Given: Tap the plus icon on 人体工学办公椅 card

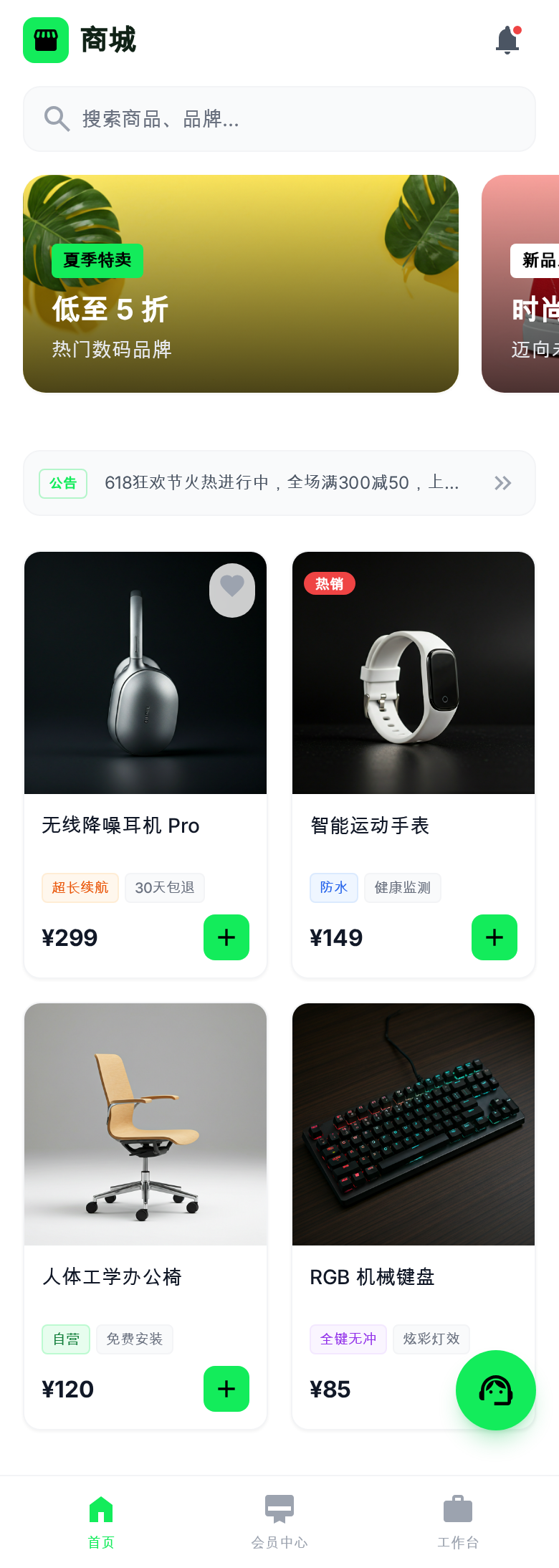Looking at the screenshot, I should [x=226, y=1389].
